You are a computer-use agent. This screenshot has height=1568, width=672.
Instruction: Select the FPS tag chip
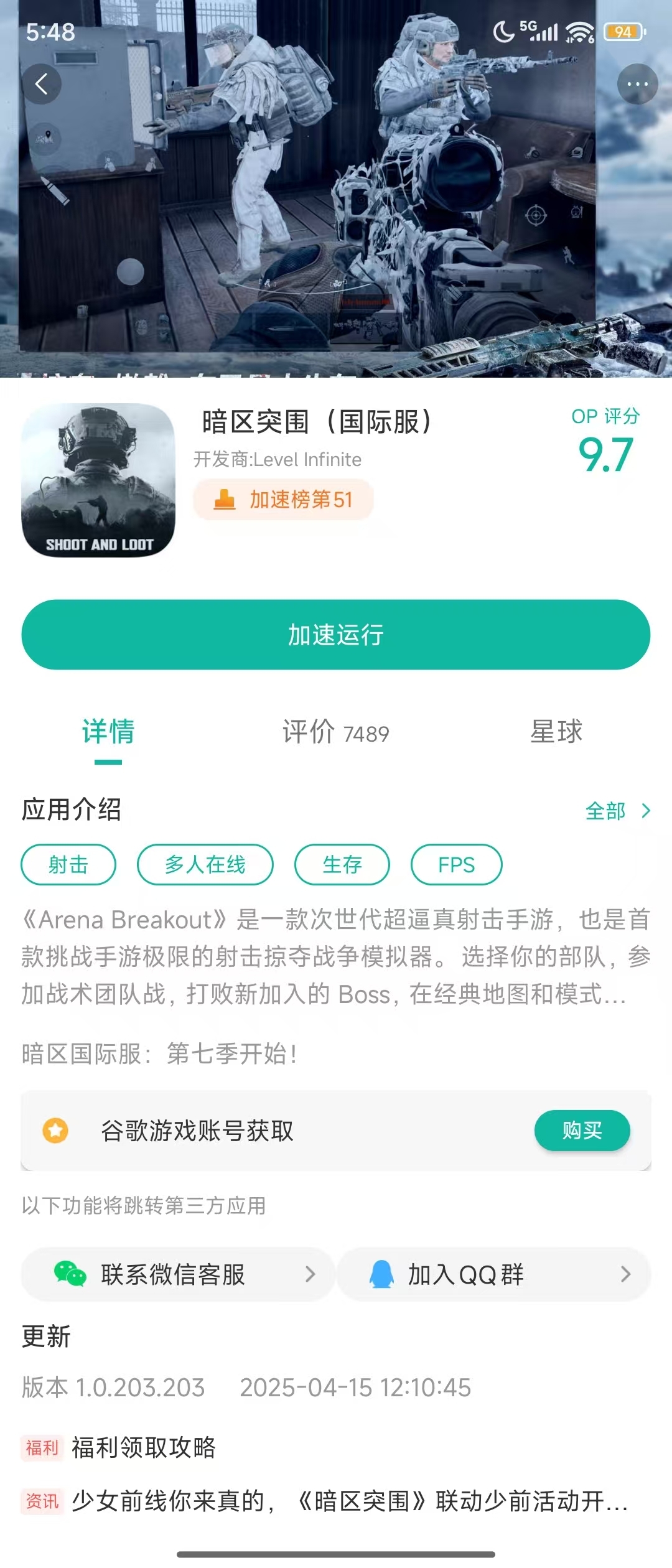point(456,864)
